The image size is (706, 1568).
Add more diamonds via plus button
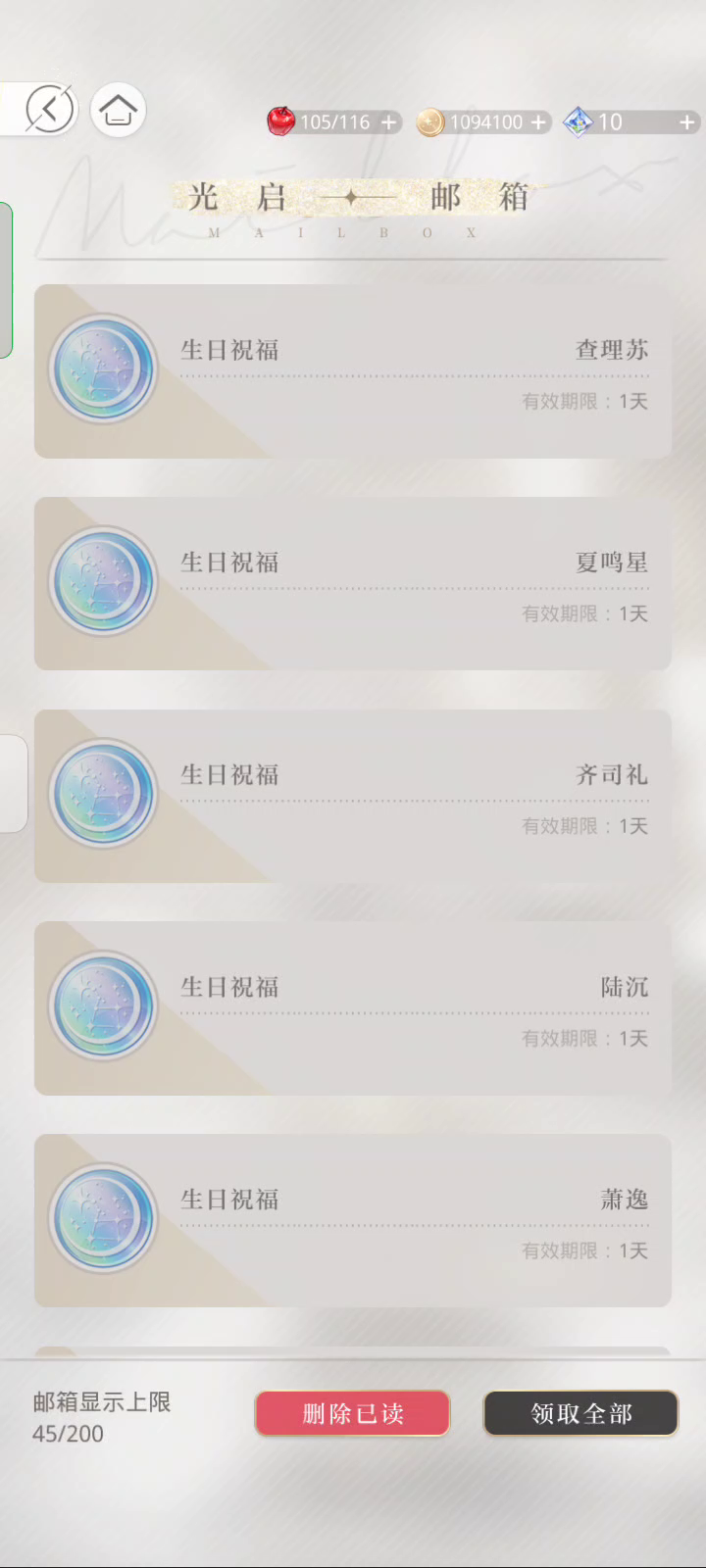687,122
